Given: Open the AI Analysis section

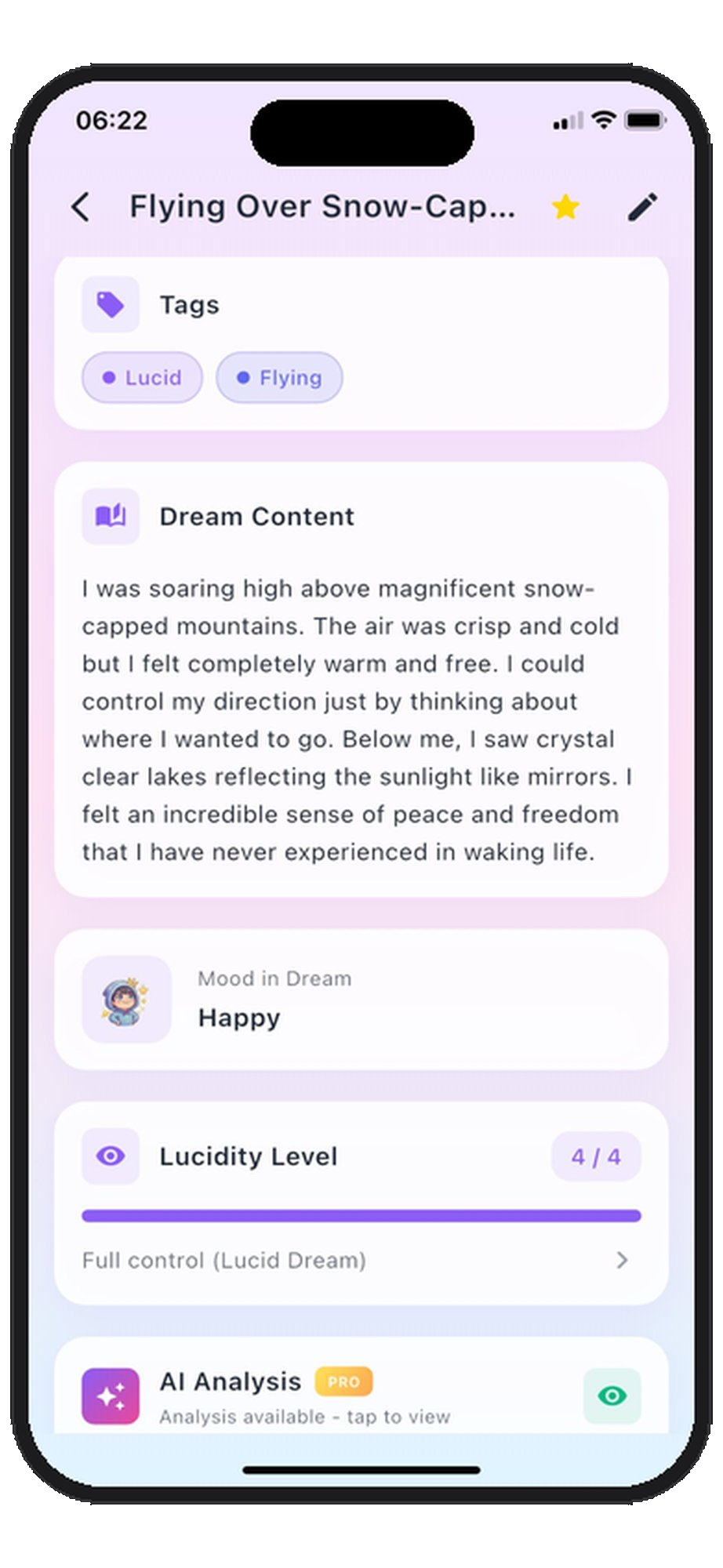Looking at the screenshot, I should pyautogui.click(x=230, y=1381).
